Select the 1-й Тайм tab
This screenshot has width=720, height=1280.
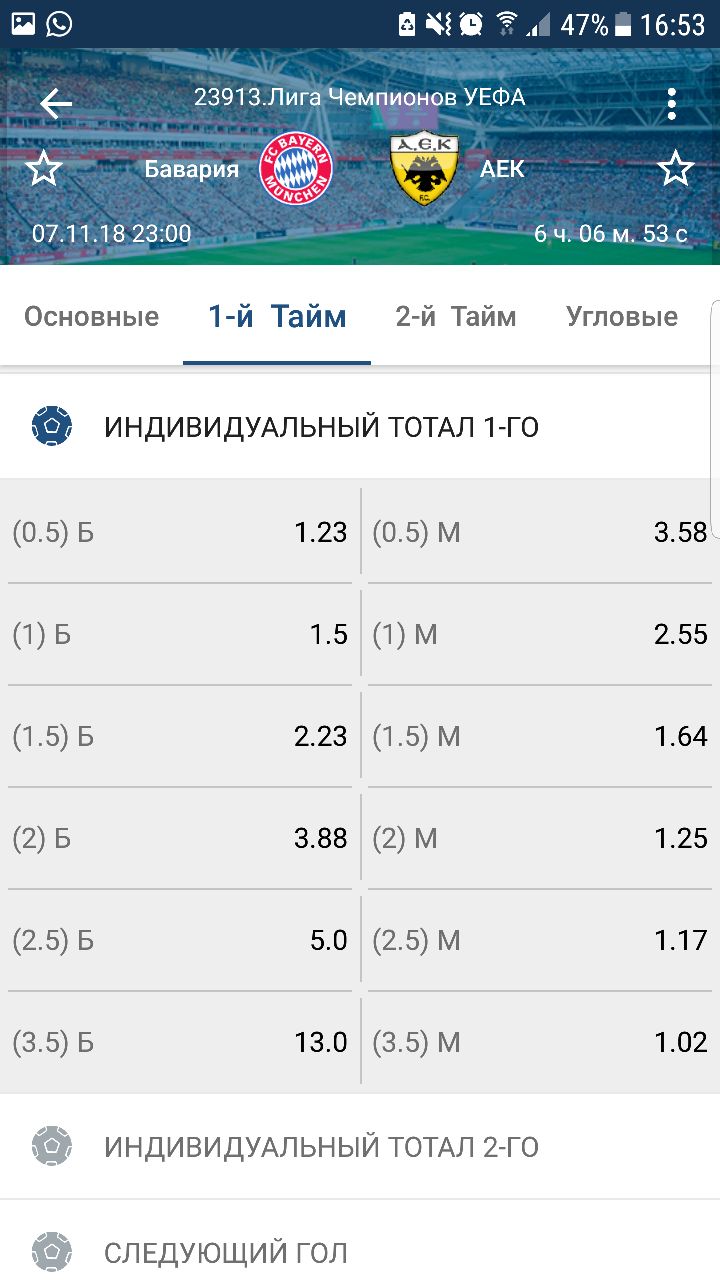coord(277,317)
